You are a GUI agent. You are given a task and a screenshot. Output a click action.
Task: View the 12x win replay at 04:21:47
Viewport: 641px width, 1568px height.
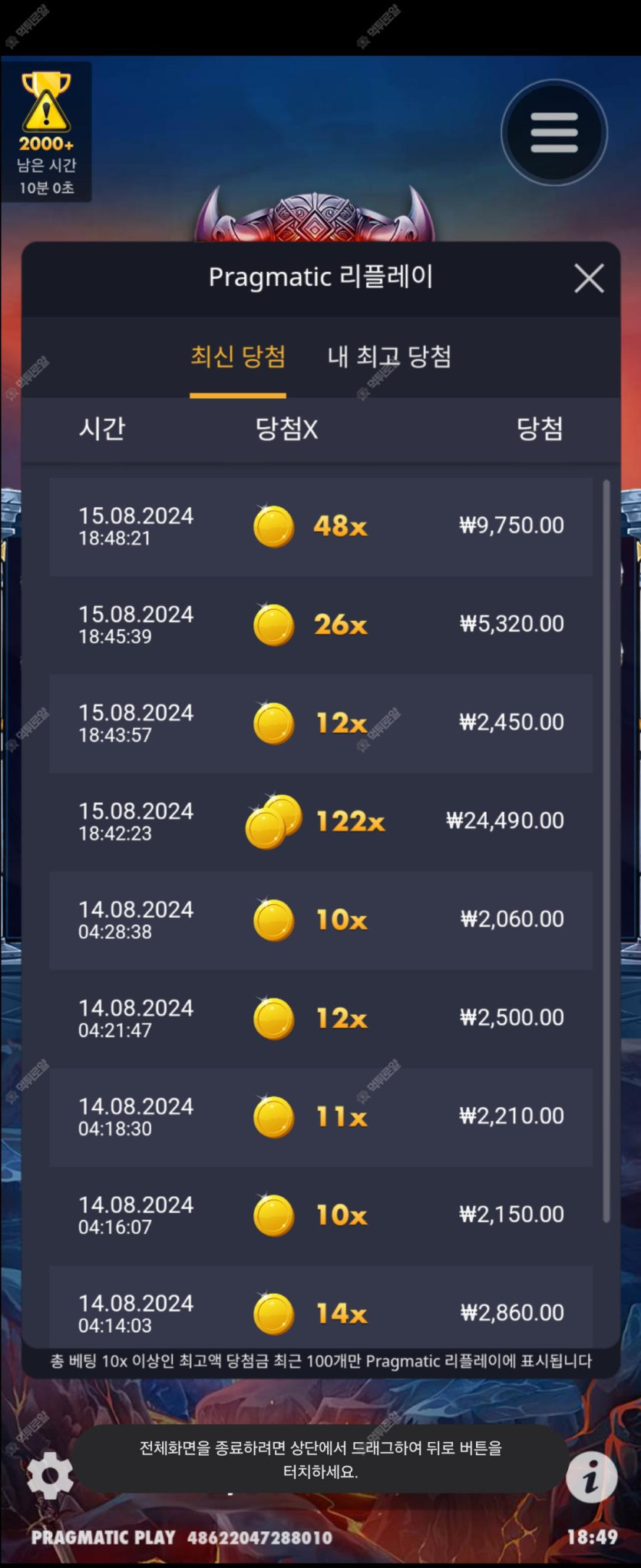[320, 1018]
